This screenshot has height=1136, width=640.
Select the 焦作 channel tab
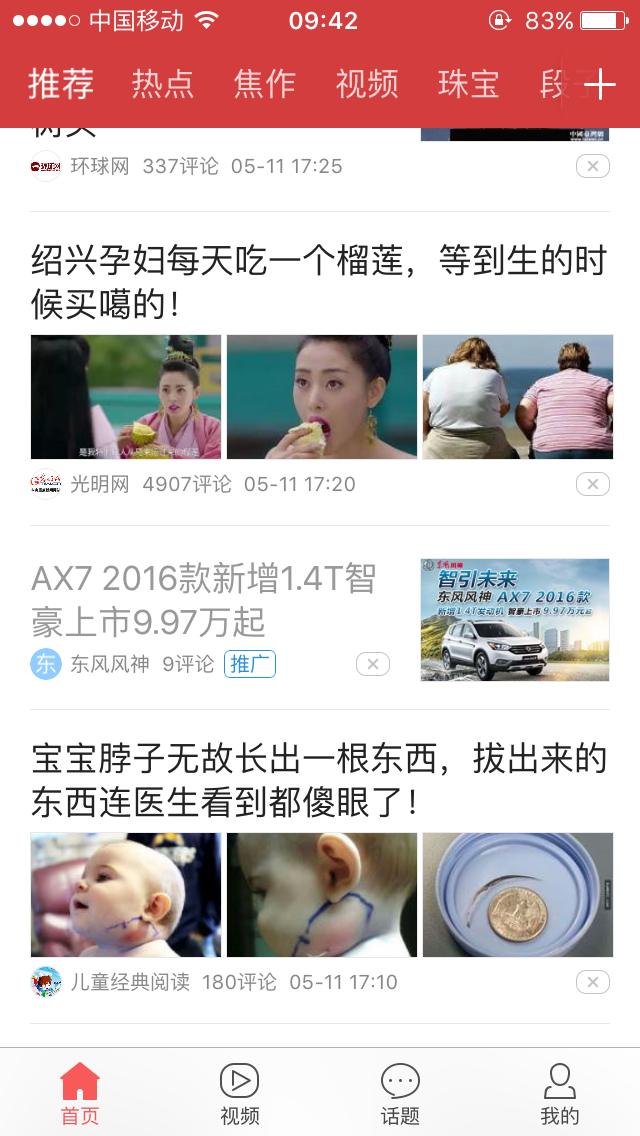265,85
